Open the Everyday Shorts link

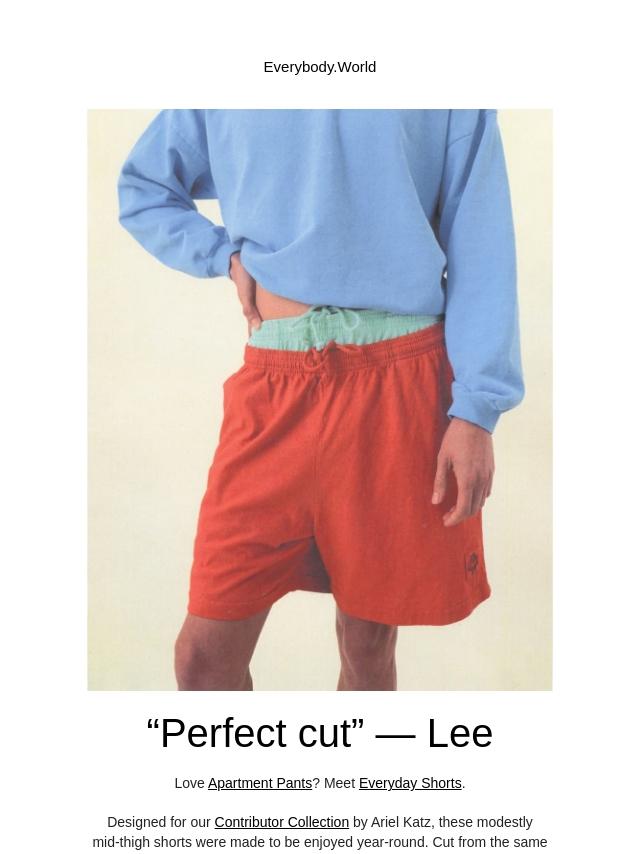coord(410,784)
